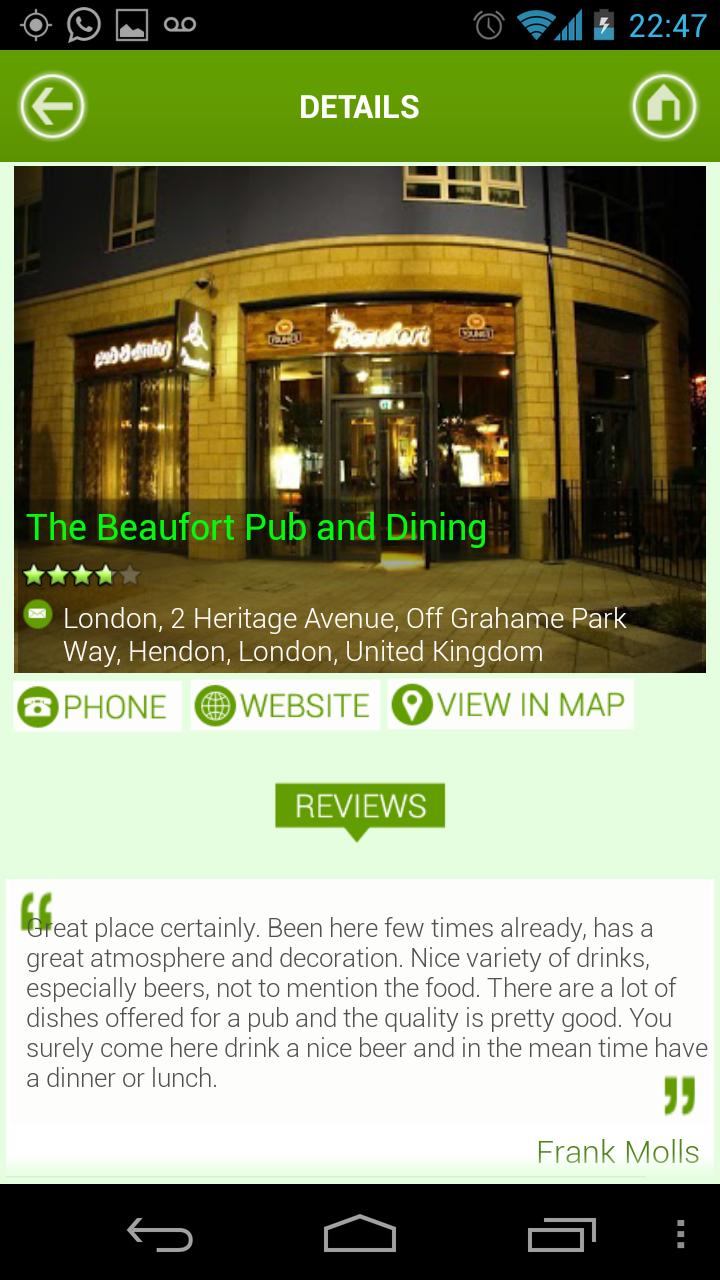720x1280 pixels.
Task: Tap the back arrow in the header
Action: point(51,106)
